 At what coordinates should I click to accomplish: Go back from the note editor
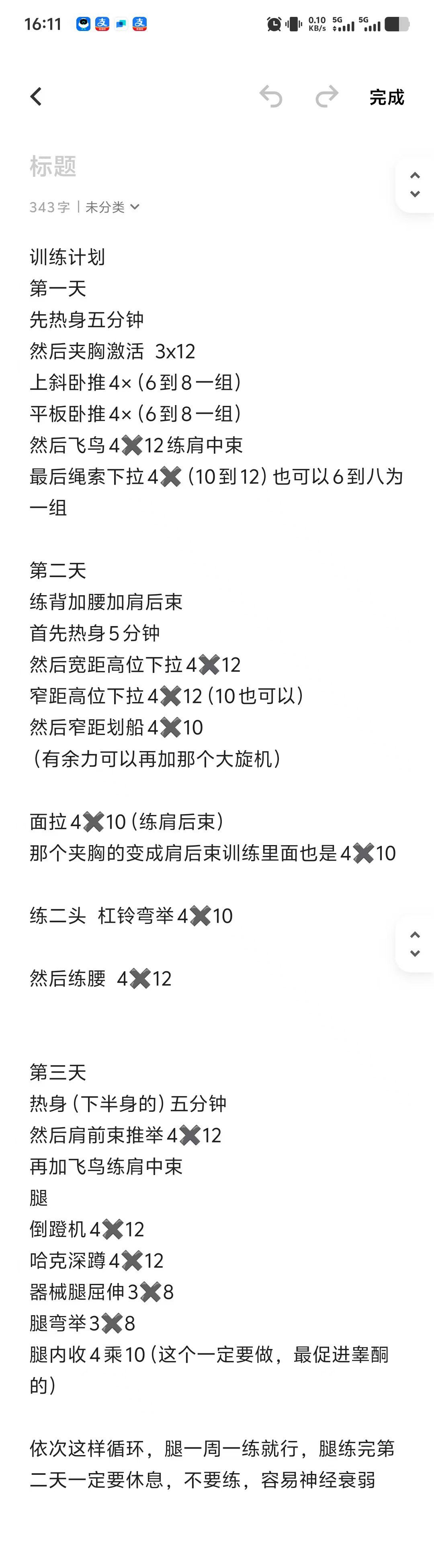[36, 96]
